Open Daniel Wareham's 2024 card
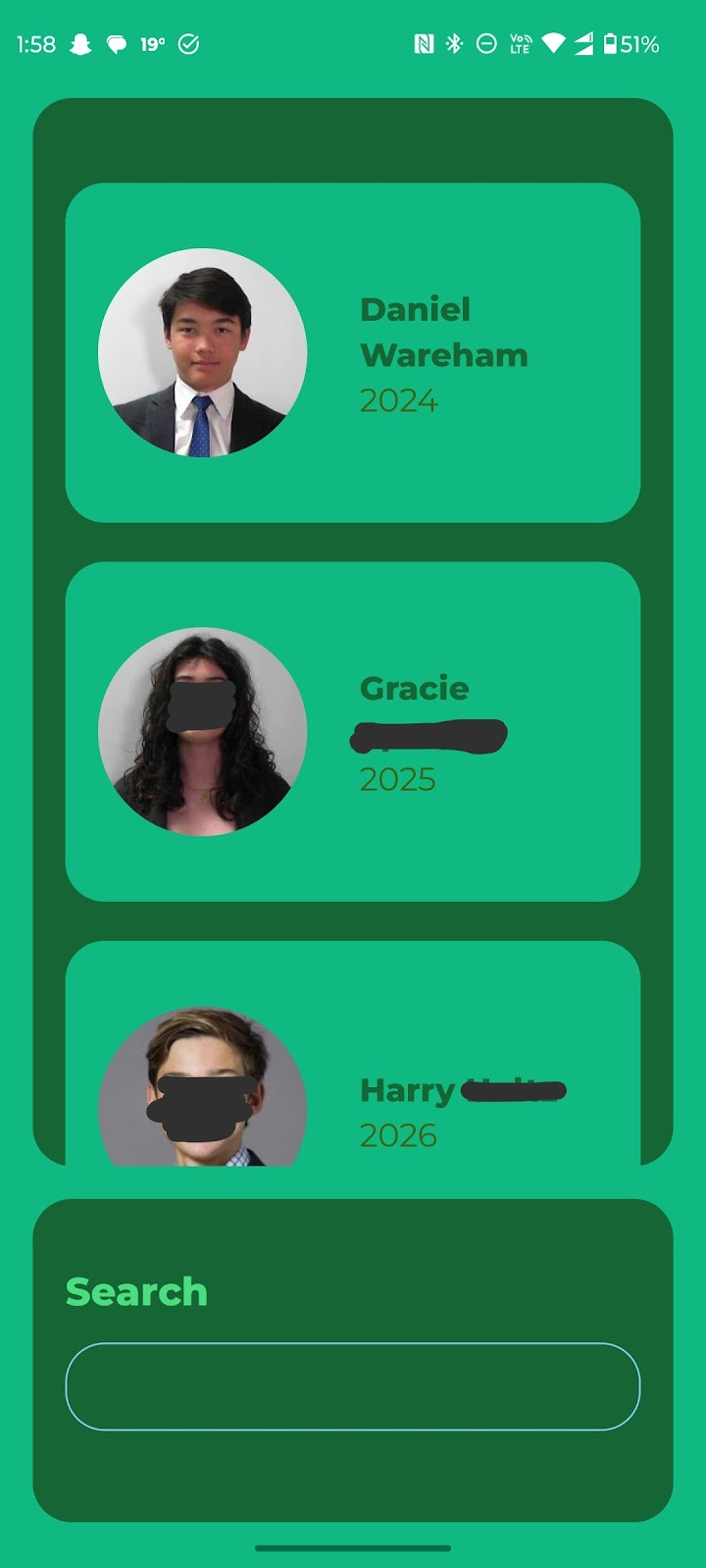The width and height of the screenshot is (706, 1568). click(352, 352)
